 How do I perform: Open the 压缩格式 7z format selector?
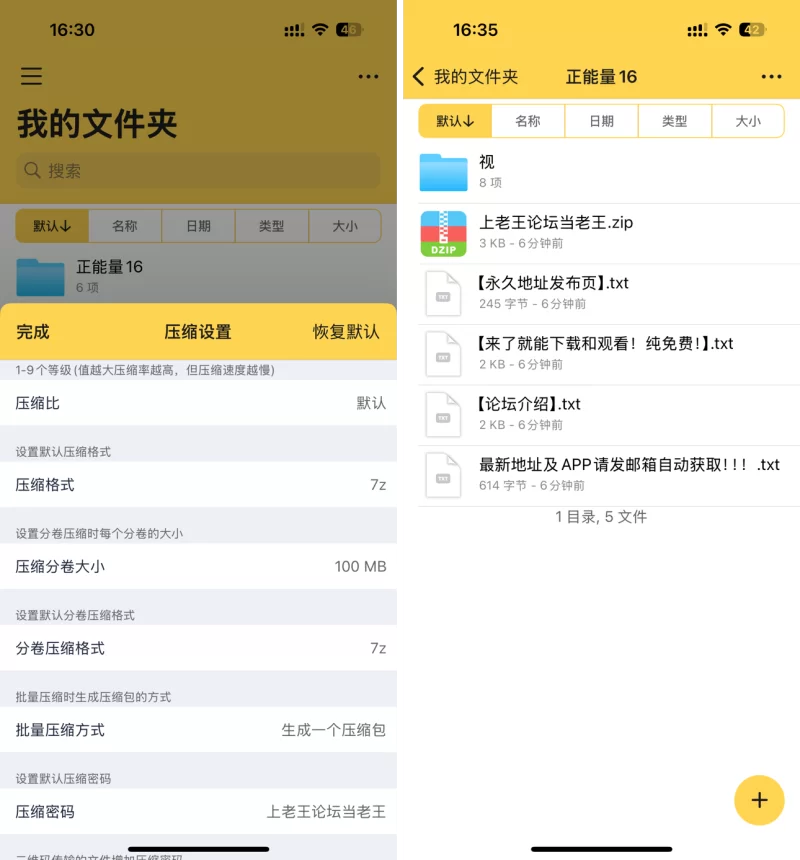click(x=200, y=485)
